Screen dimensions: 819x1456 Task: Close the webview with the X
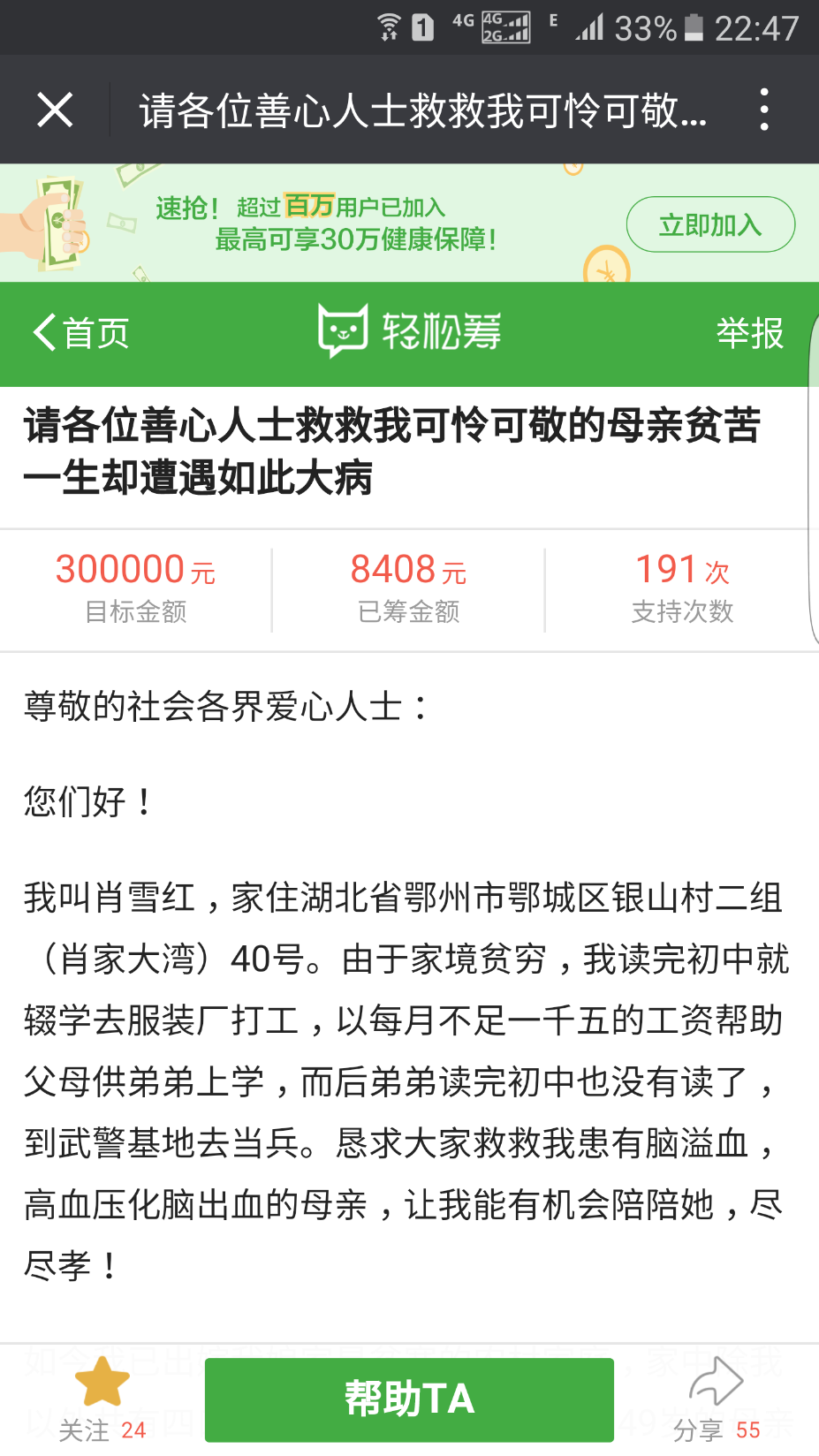[x=55, y=110]
